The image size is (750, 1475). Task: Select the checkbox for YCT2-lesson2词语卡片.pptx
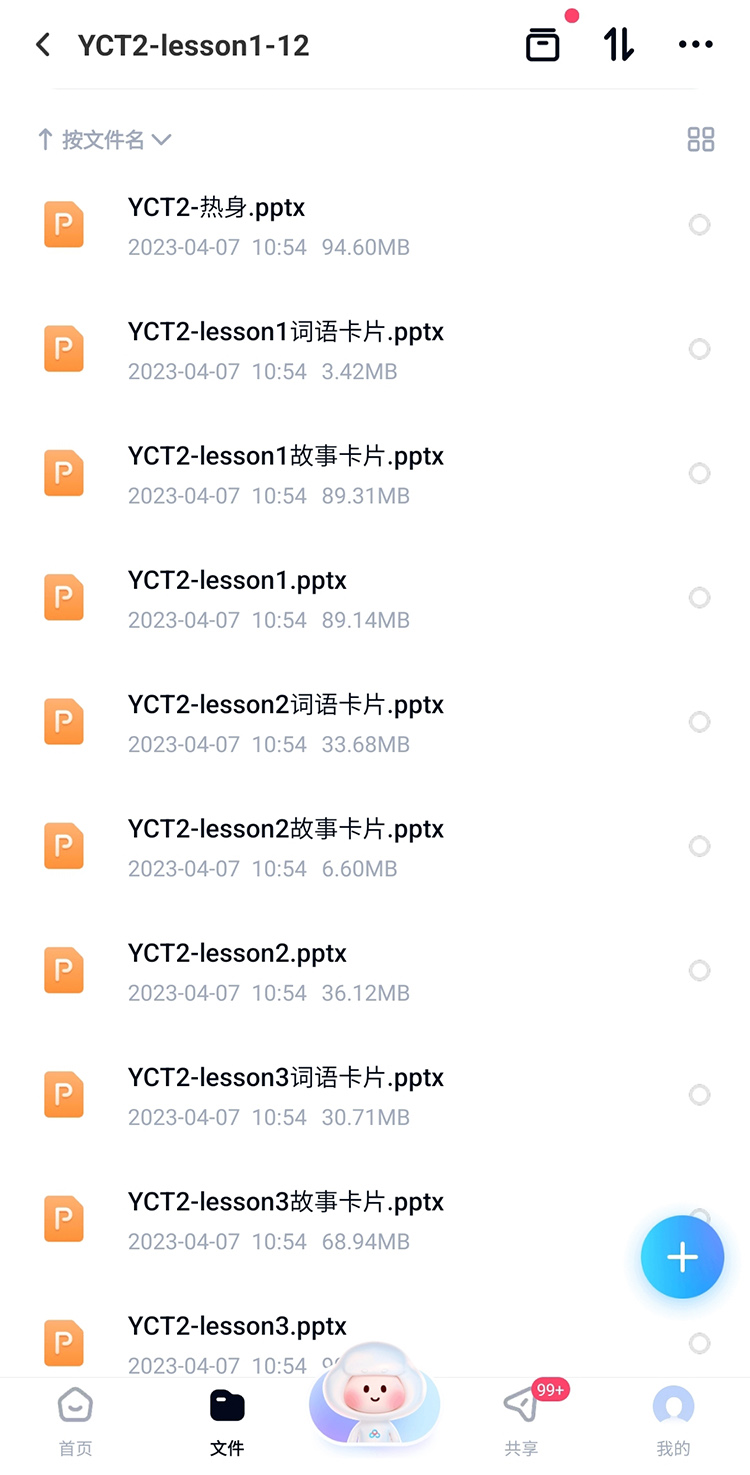(700, 722)
